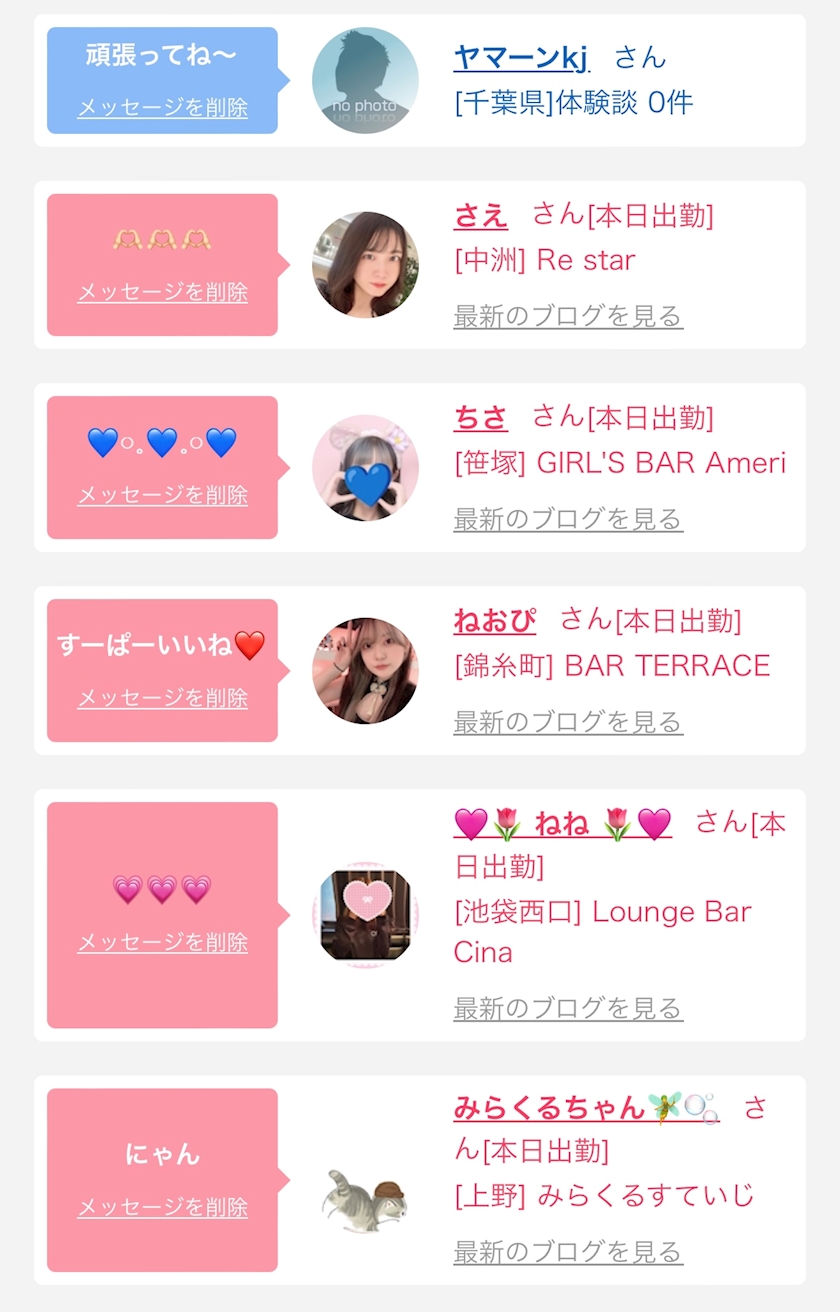
Task: Delete the message sent to ねね
Action: coord(162,942)
